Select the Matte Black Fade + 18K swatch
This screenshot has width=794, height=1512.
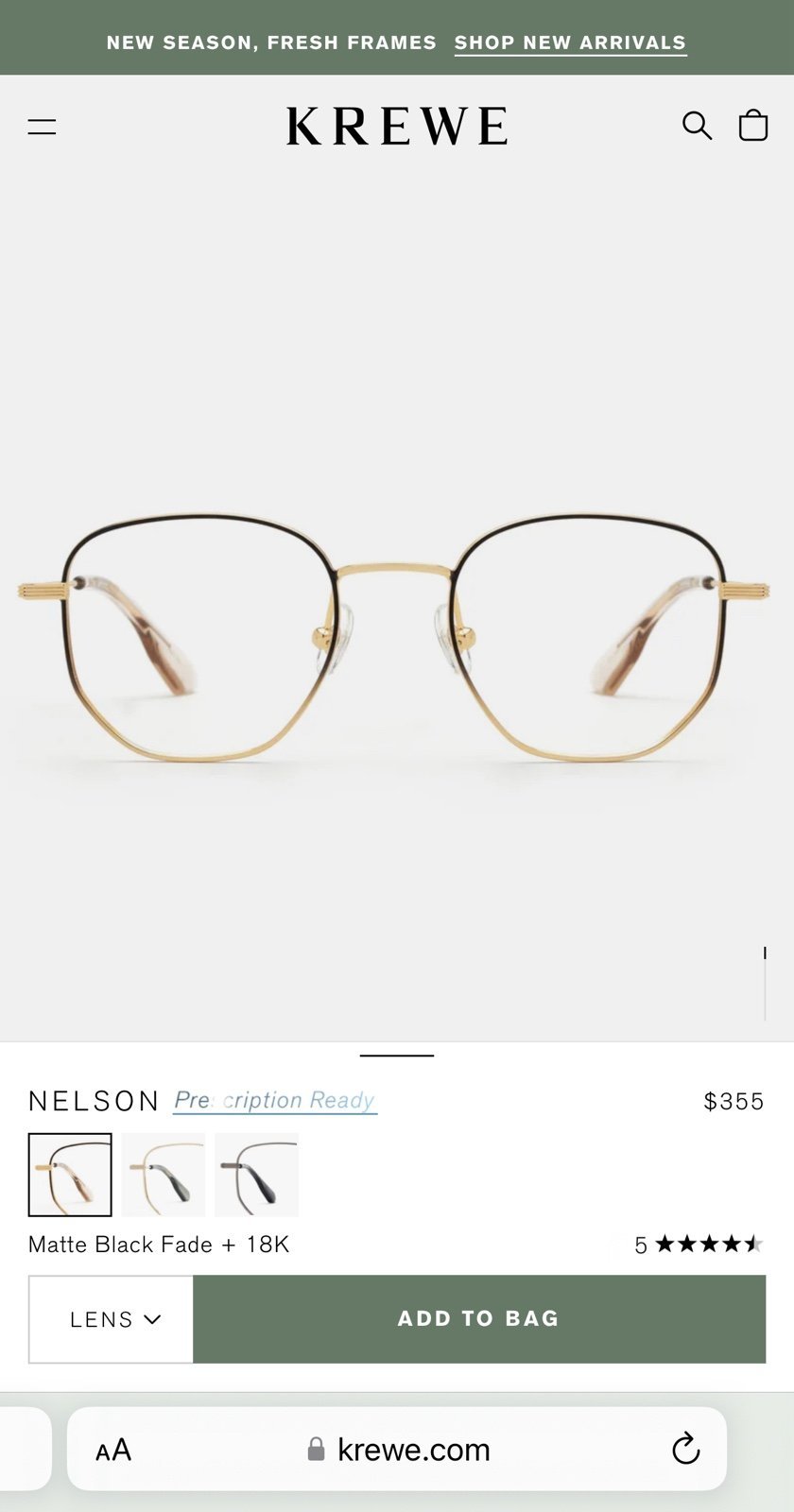70,1175
